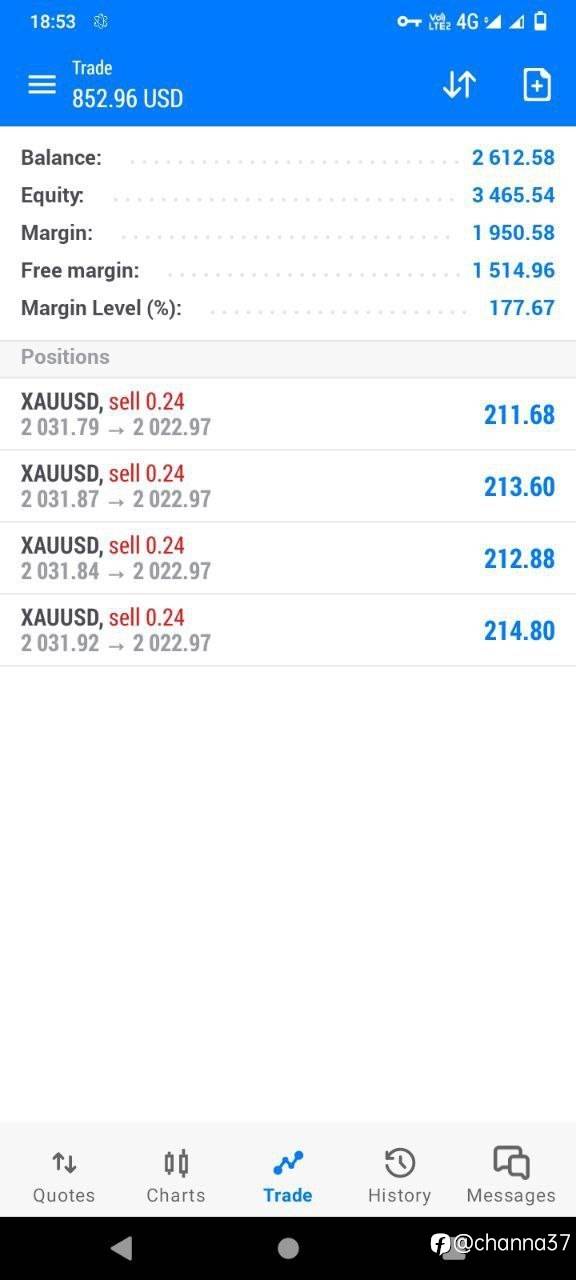Open the XAUUSD position opened at 2 031.87
The image size is (576, 1280).
(x=288, y=487)
